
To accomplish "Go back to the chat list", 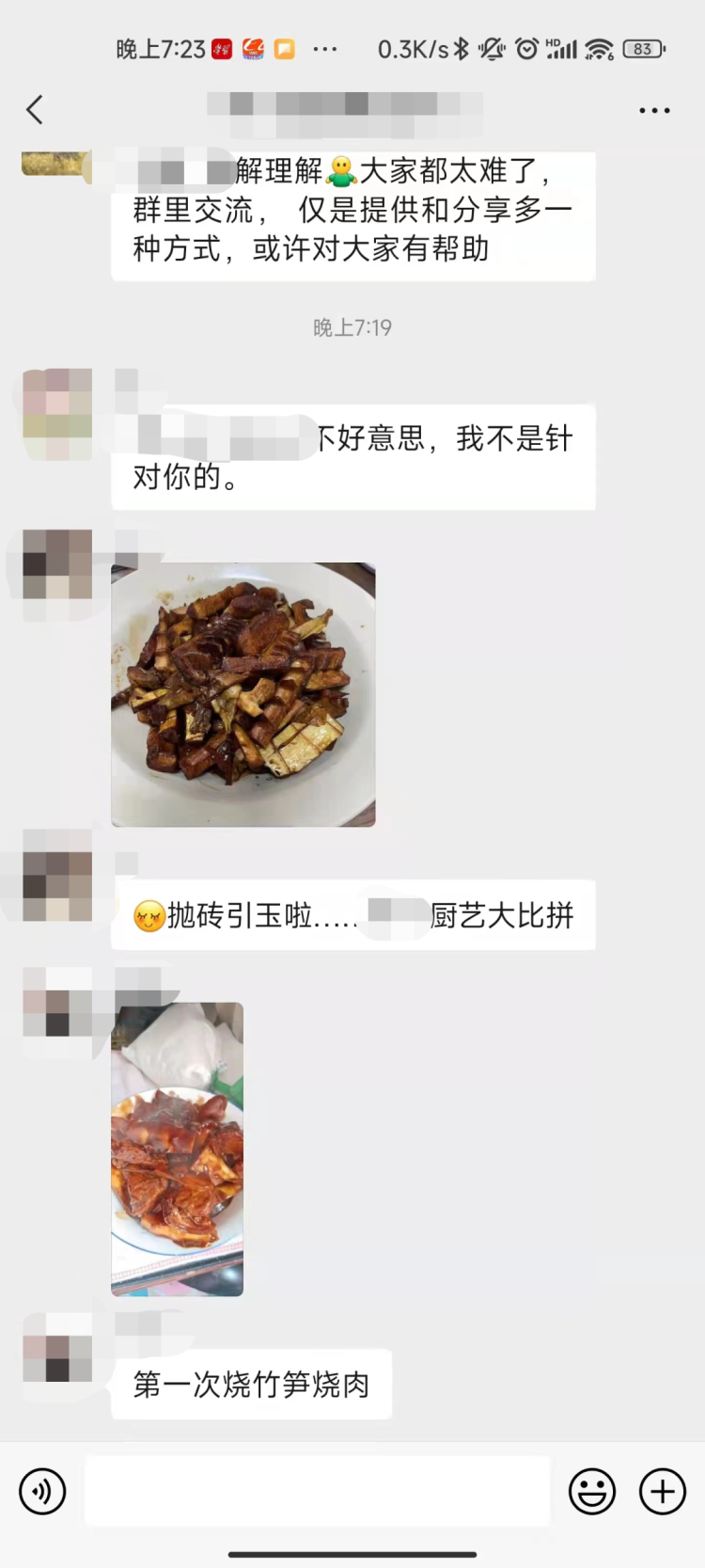I will (35, 110).
